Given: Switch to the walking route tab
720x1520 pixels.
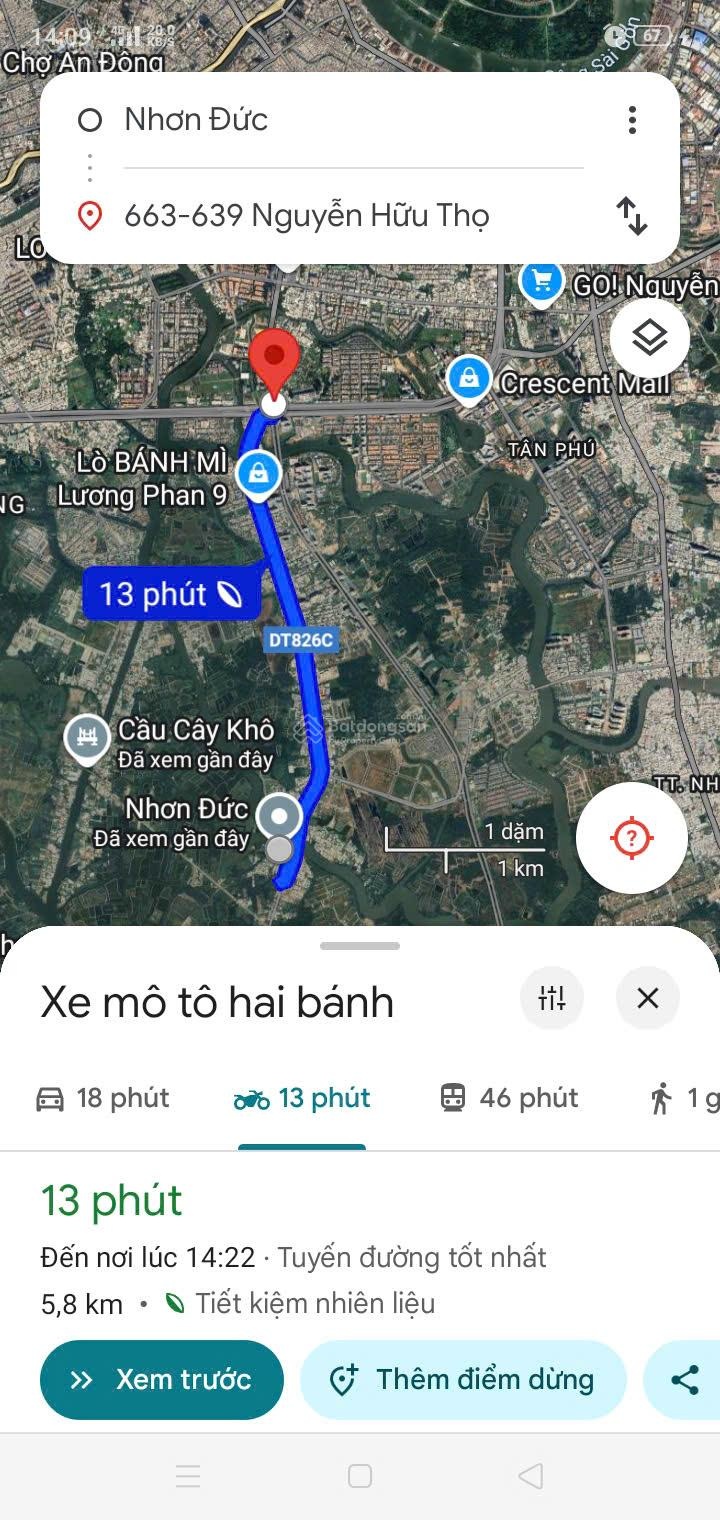Looking at the screenshot, I should click(x=685, y=1098).
